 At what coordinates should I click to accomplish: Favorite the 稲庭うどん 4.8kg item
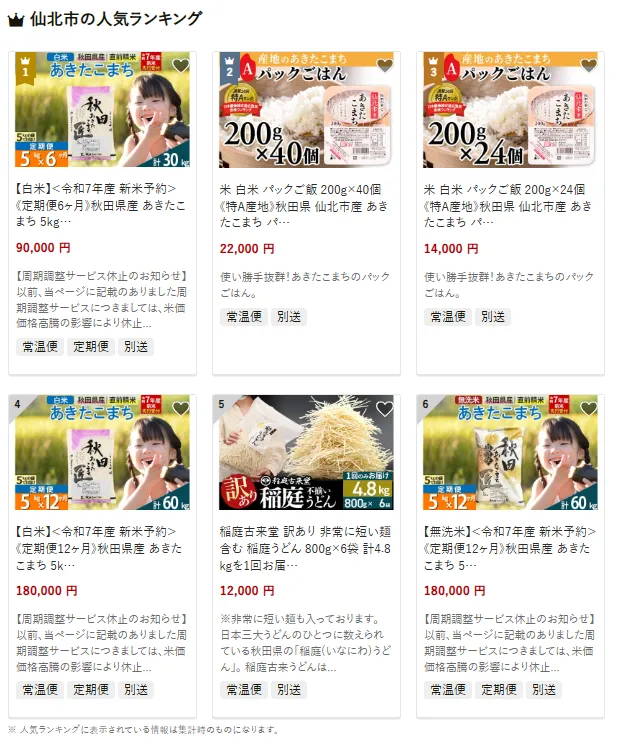[384, 408]
